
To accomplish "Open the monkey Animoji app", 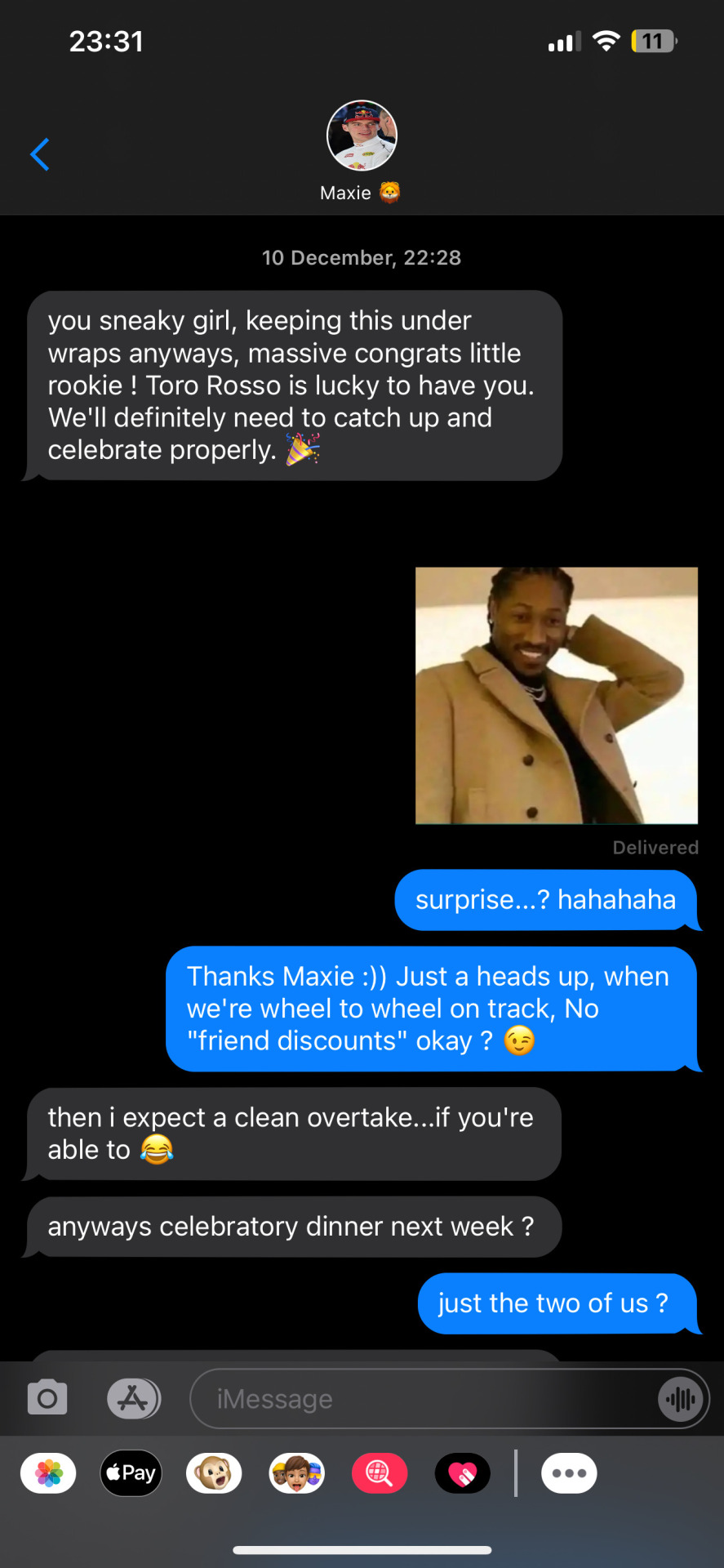I will click(x=214, y=1473).
